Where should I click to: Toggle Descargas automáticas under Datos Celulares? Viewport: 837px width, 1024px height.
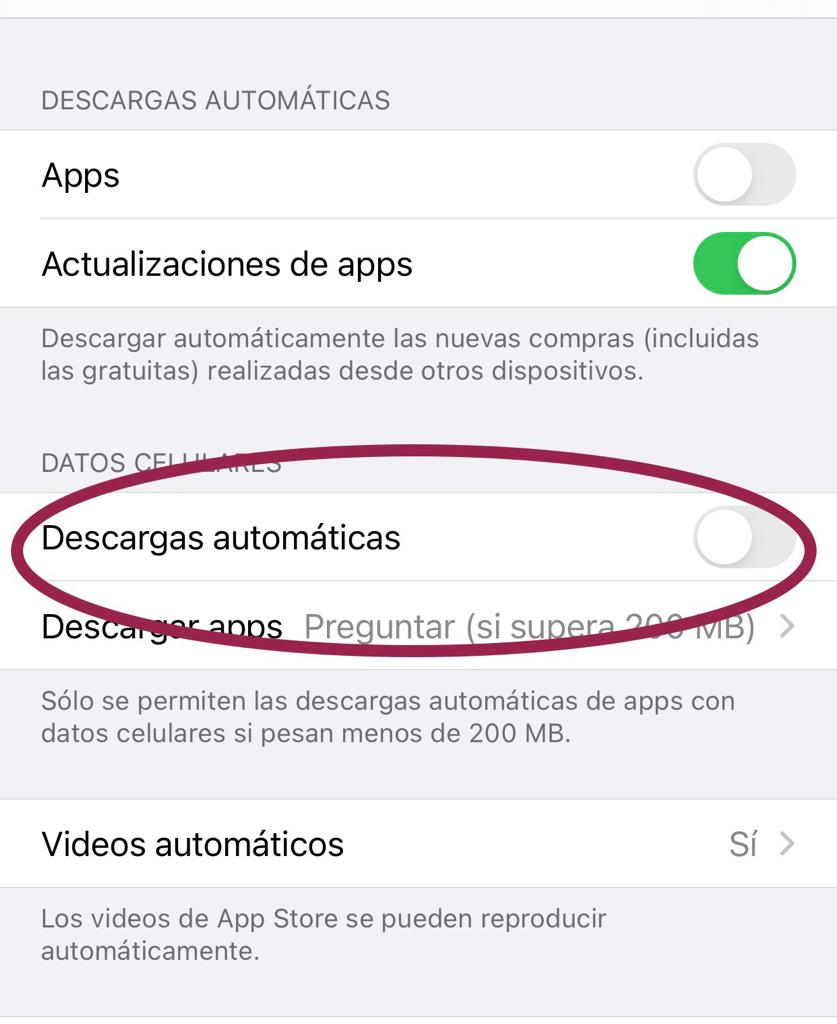744,538
